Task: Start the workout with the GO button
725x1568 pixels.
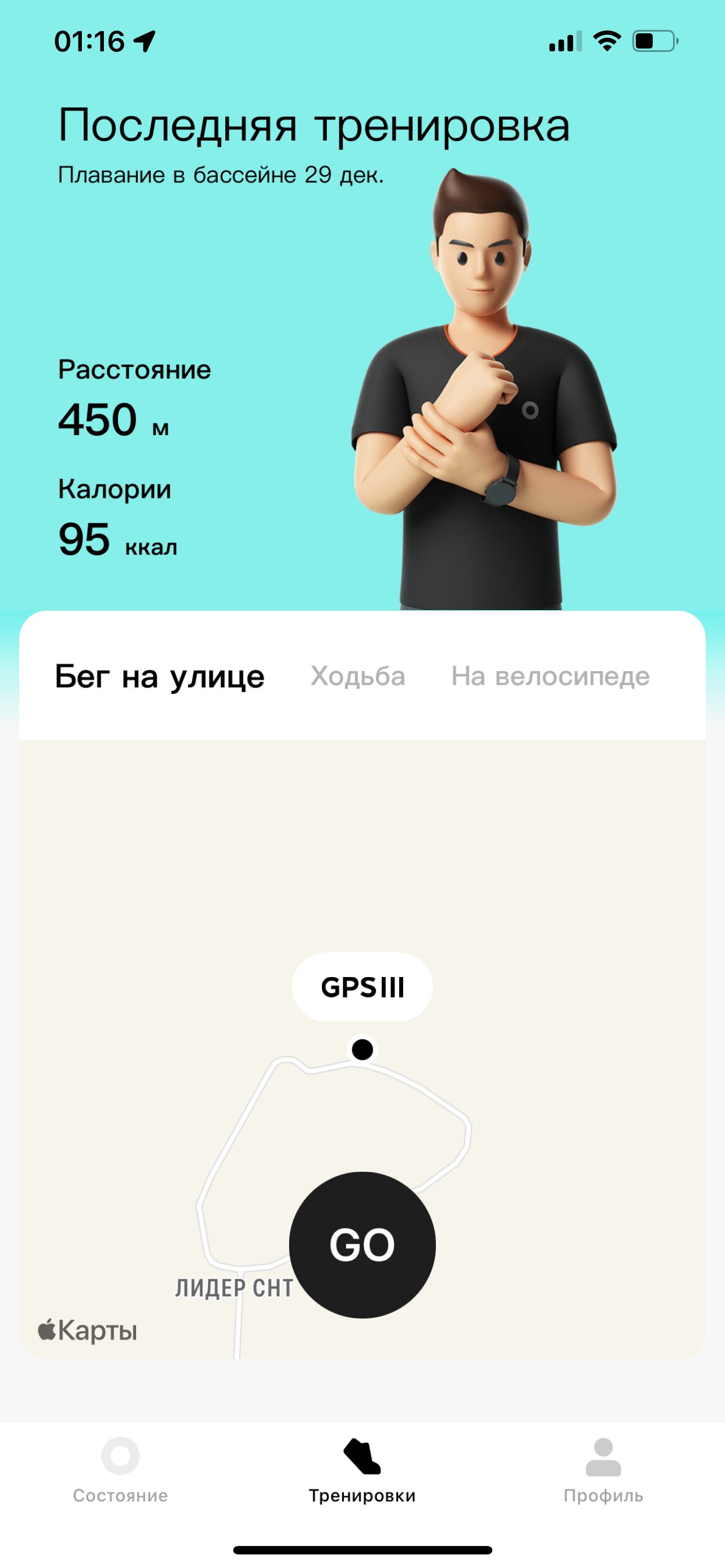Action: point(362,1245)
